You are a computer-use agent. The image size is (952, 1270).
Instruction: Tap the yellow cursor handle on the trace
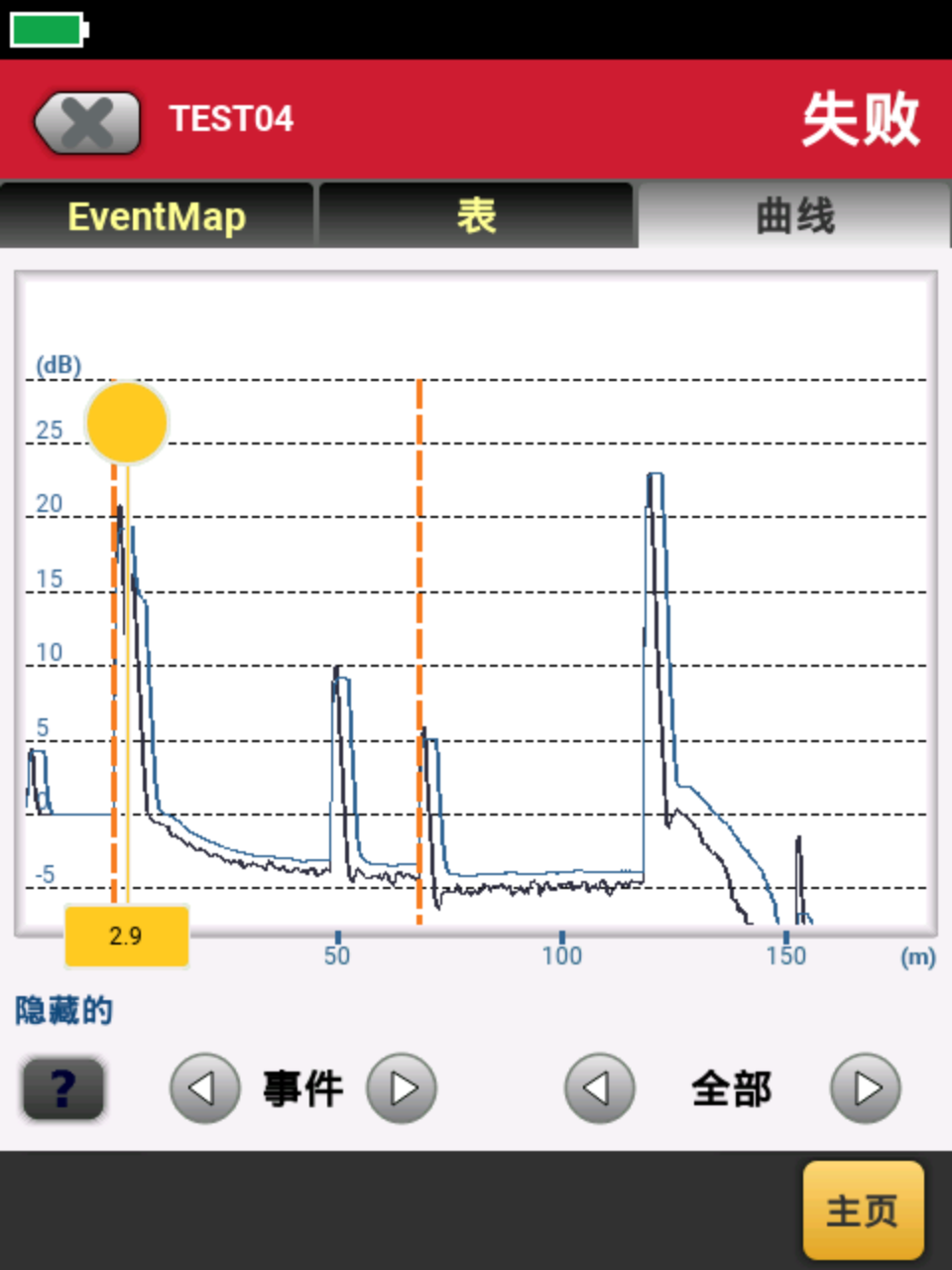click(127, 423)
